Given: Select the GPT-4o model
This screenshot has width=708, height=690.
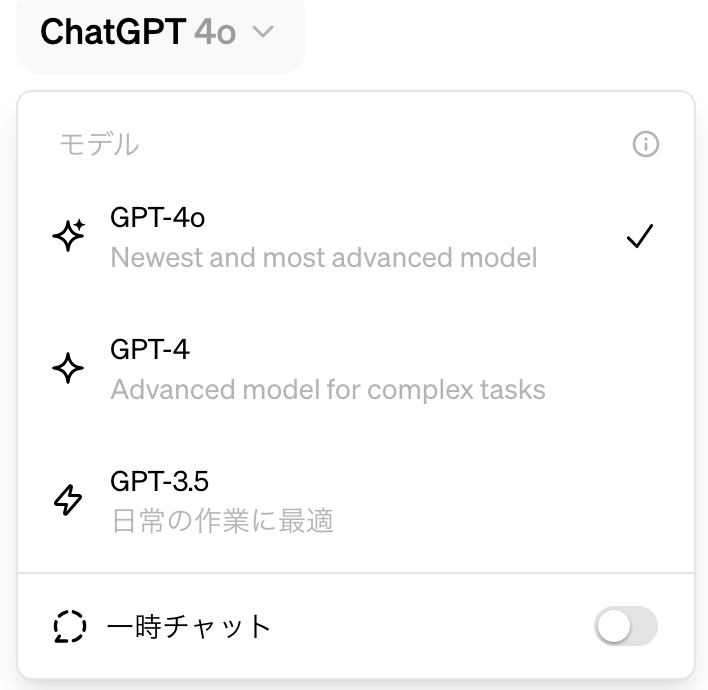Looking at the screenshot, I should coord(323,237).
